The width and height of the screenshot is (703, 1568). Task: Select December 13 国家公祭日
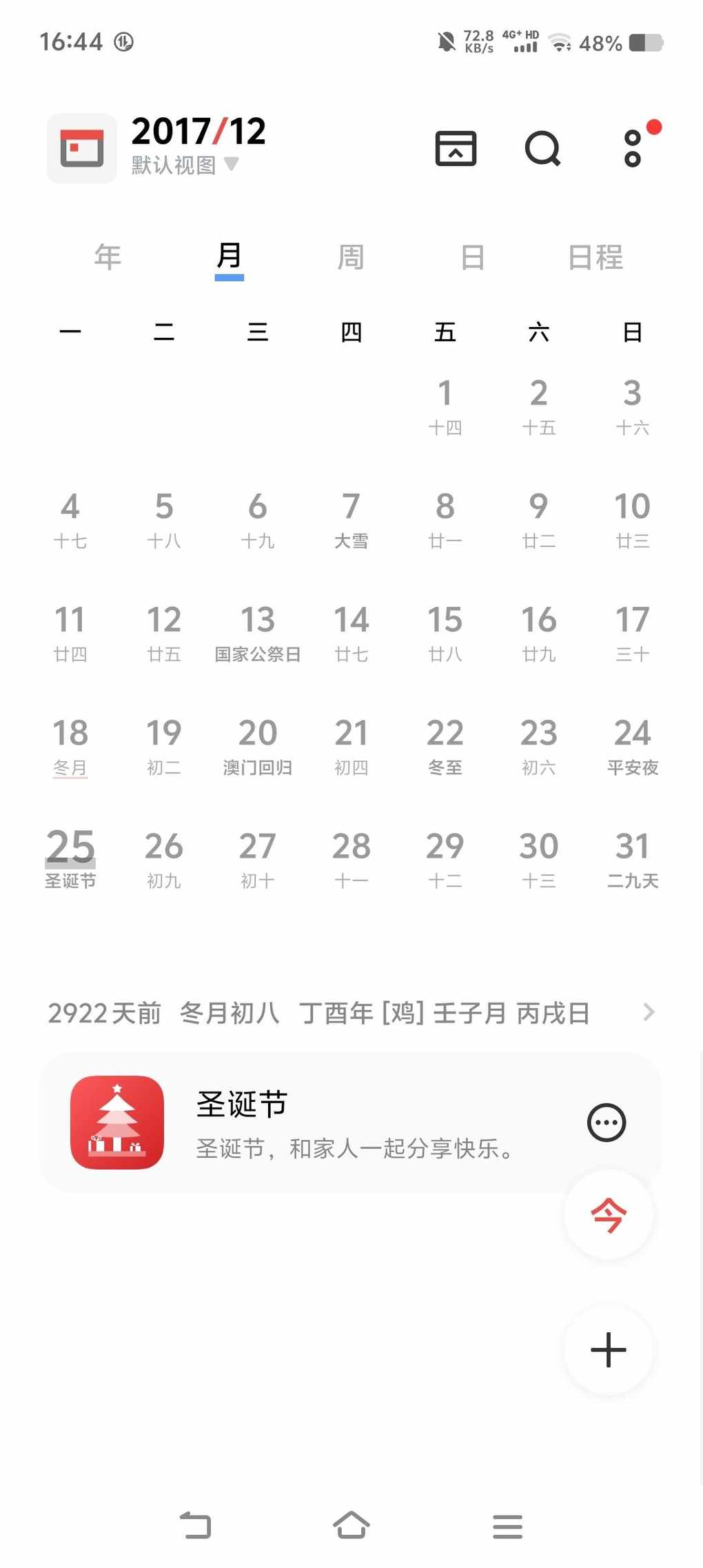coord(257,632)
